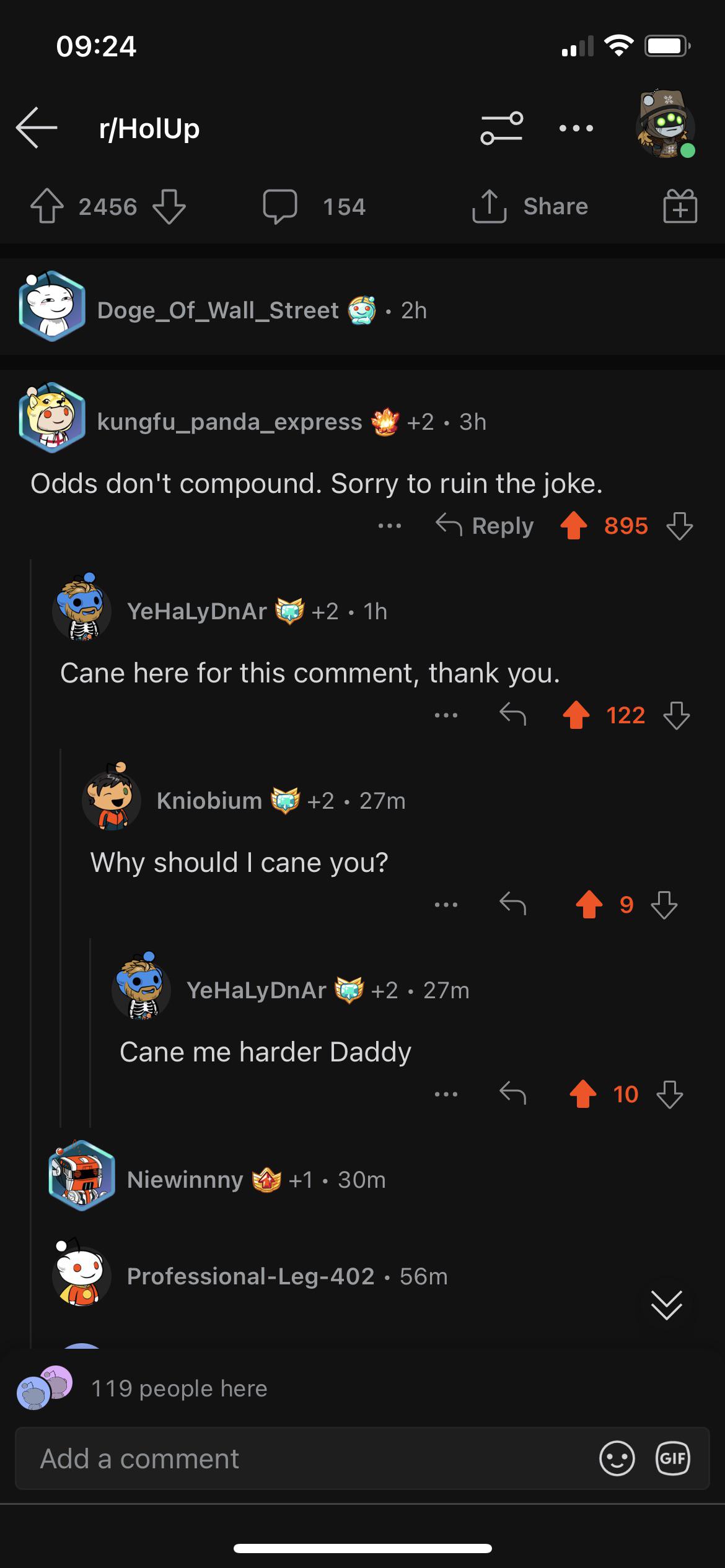Open options for 'Why should I cane you?'
The width and height of the screenshot is (725, 1568).
(446, 905)
